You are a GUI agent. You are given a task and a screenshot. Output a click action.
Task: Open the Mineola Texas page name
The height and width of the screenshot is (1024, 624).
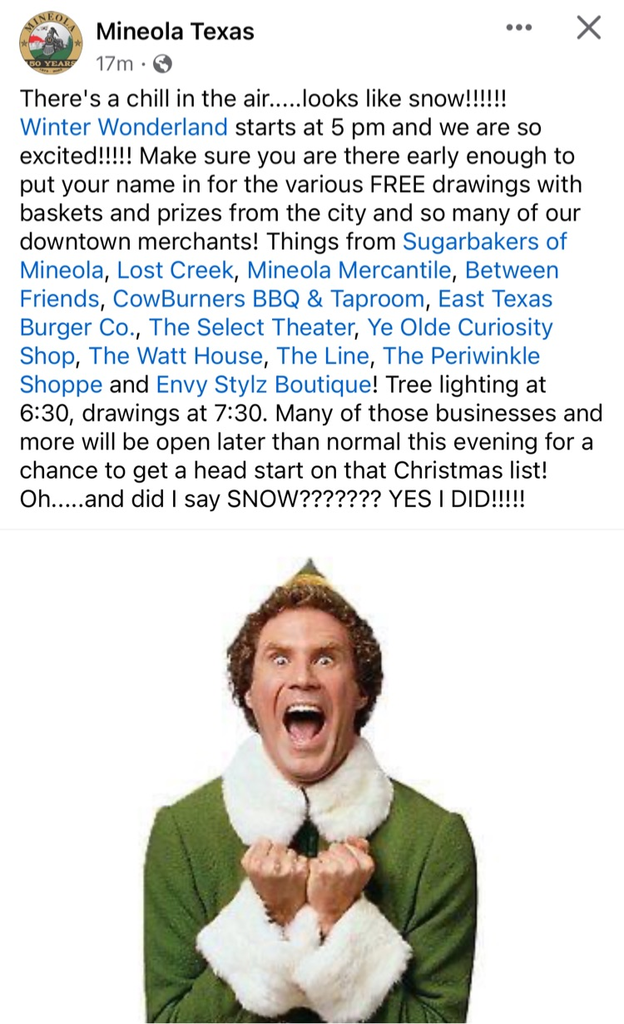click(x=175, y=31)
